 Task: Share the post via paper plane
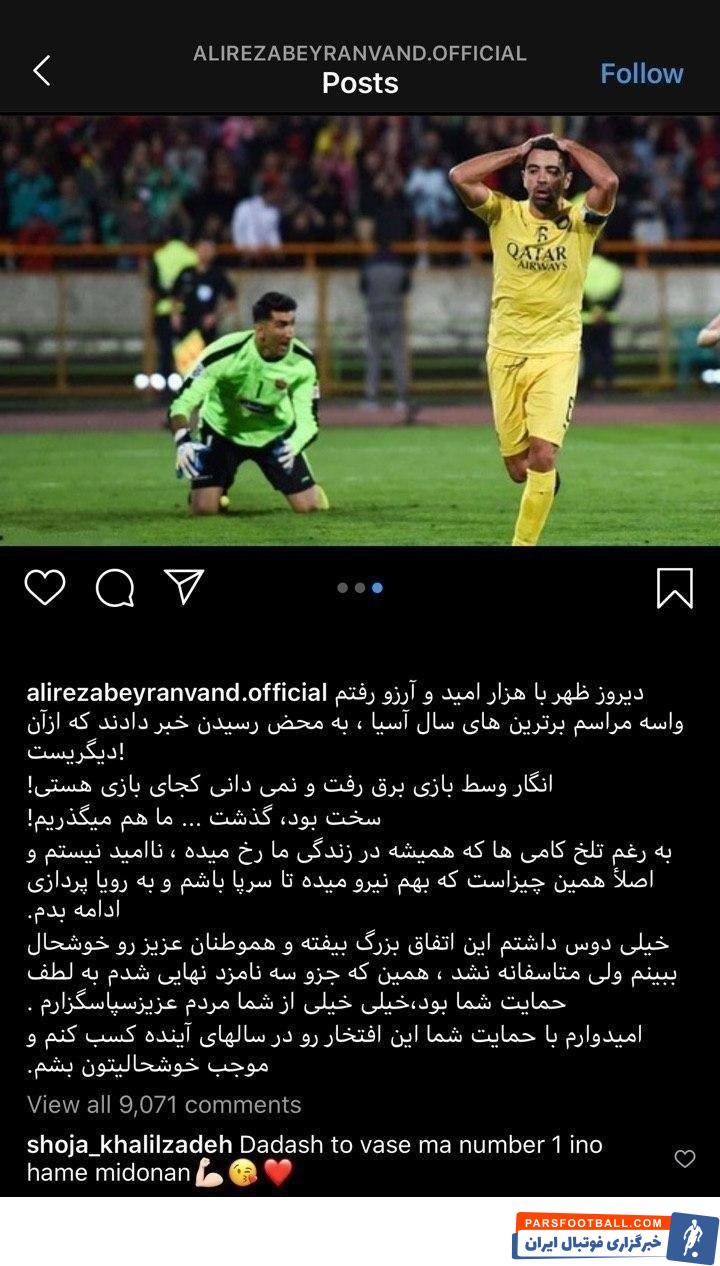click(184, 587)
